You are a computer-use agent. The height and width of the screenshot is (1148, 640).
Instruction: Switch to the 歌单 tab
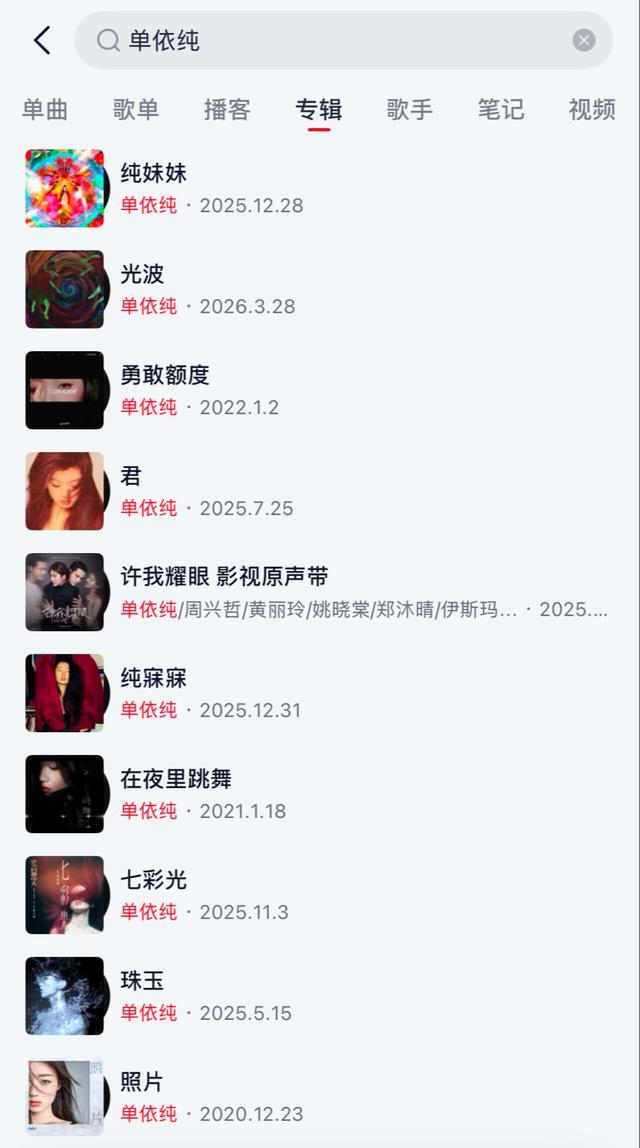pyautogui.click(x=136, y=110)
